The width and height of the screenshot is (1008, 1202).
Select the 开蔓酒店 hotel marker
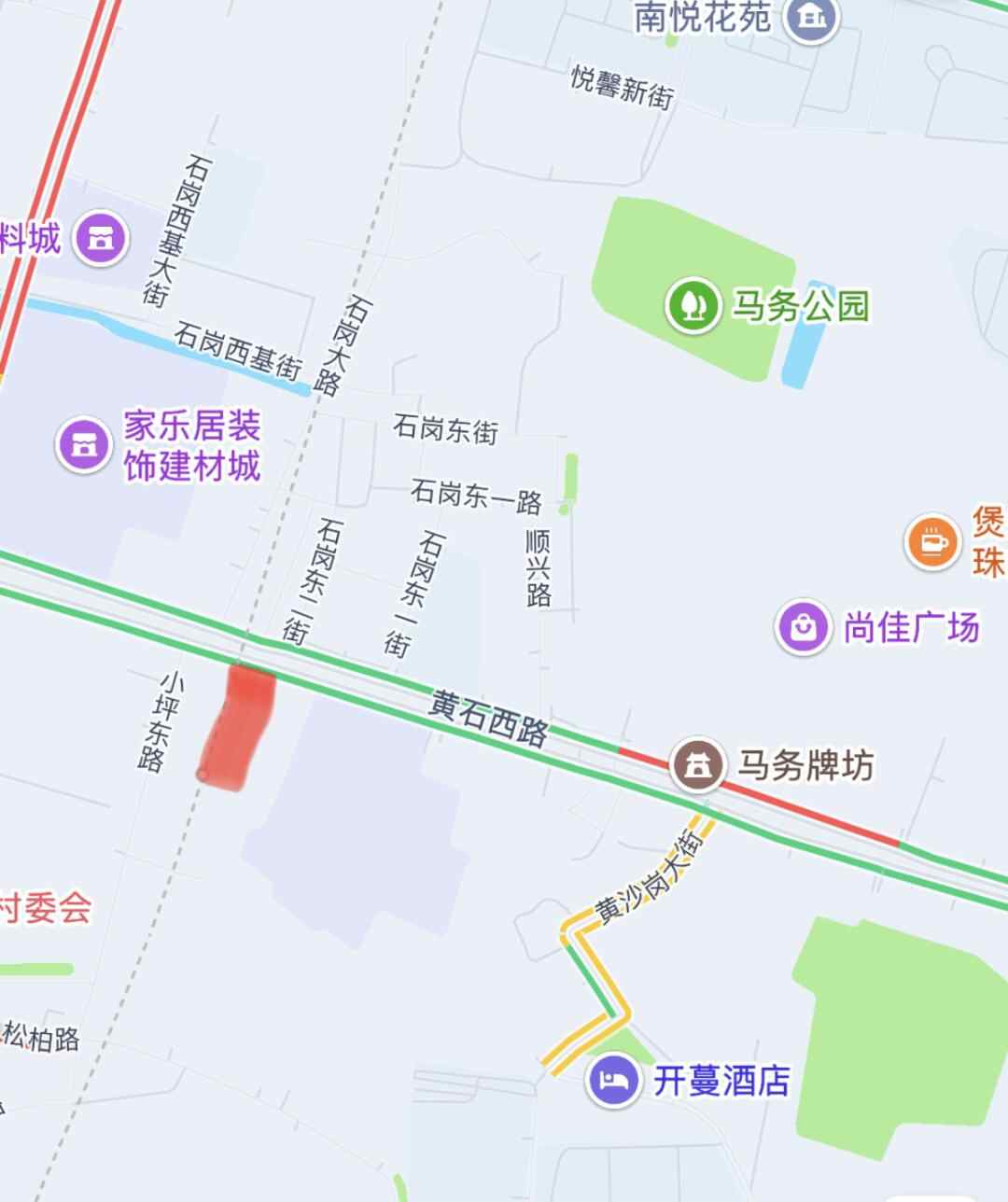(x=613, y=1080)
